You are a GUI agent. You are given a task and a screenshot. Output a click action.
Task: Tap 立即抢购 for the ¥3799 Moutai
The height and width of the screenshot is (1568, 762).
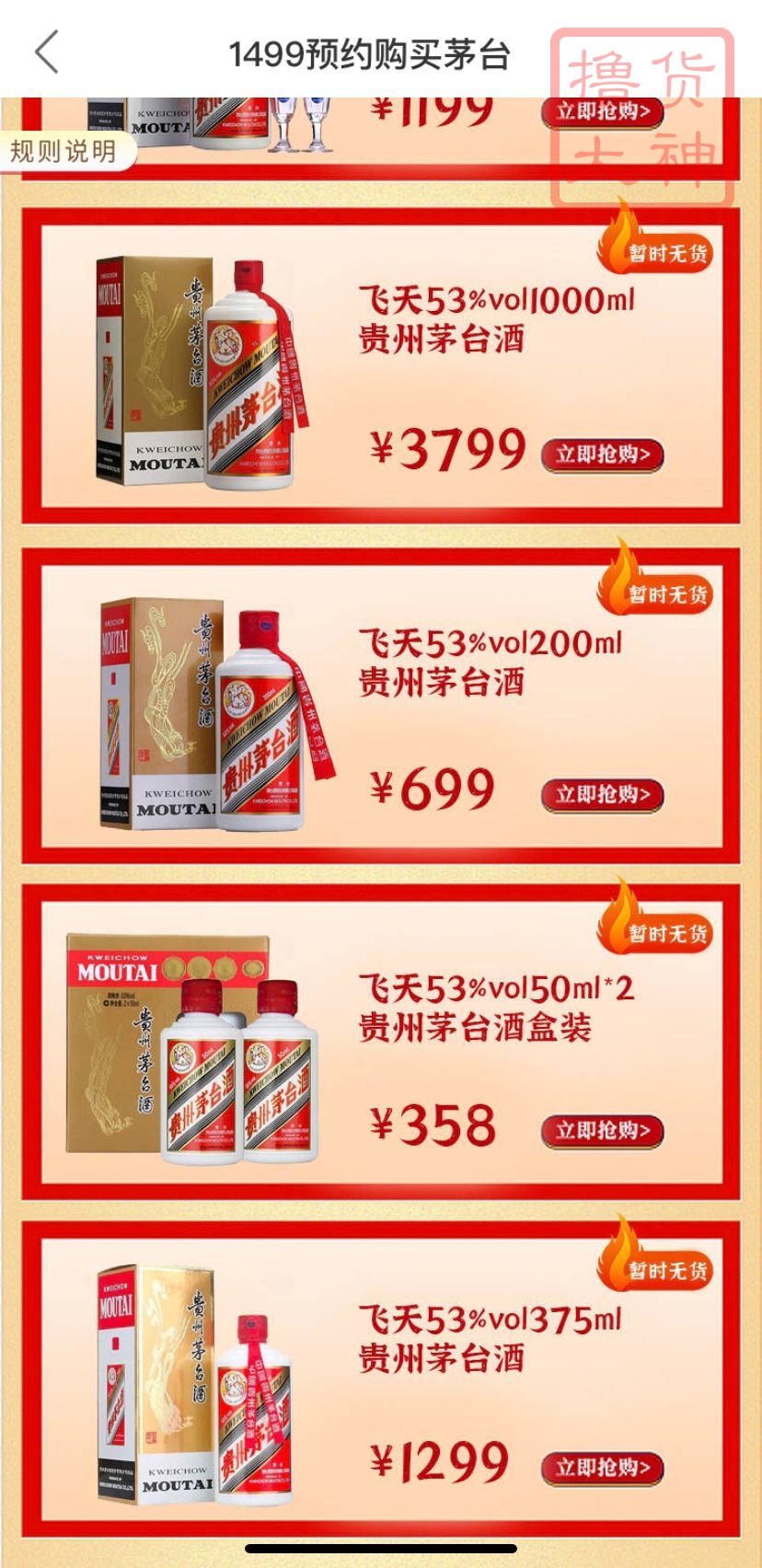pyautogui.click(x=602, y=454)
